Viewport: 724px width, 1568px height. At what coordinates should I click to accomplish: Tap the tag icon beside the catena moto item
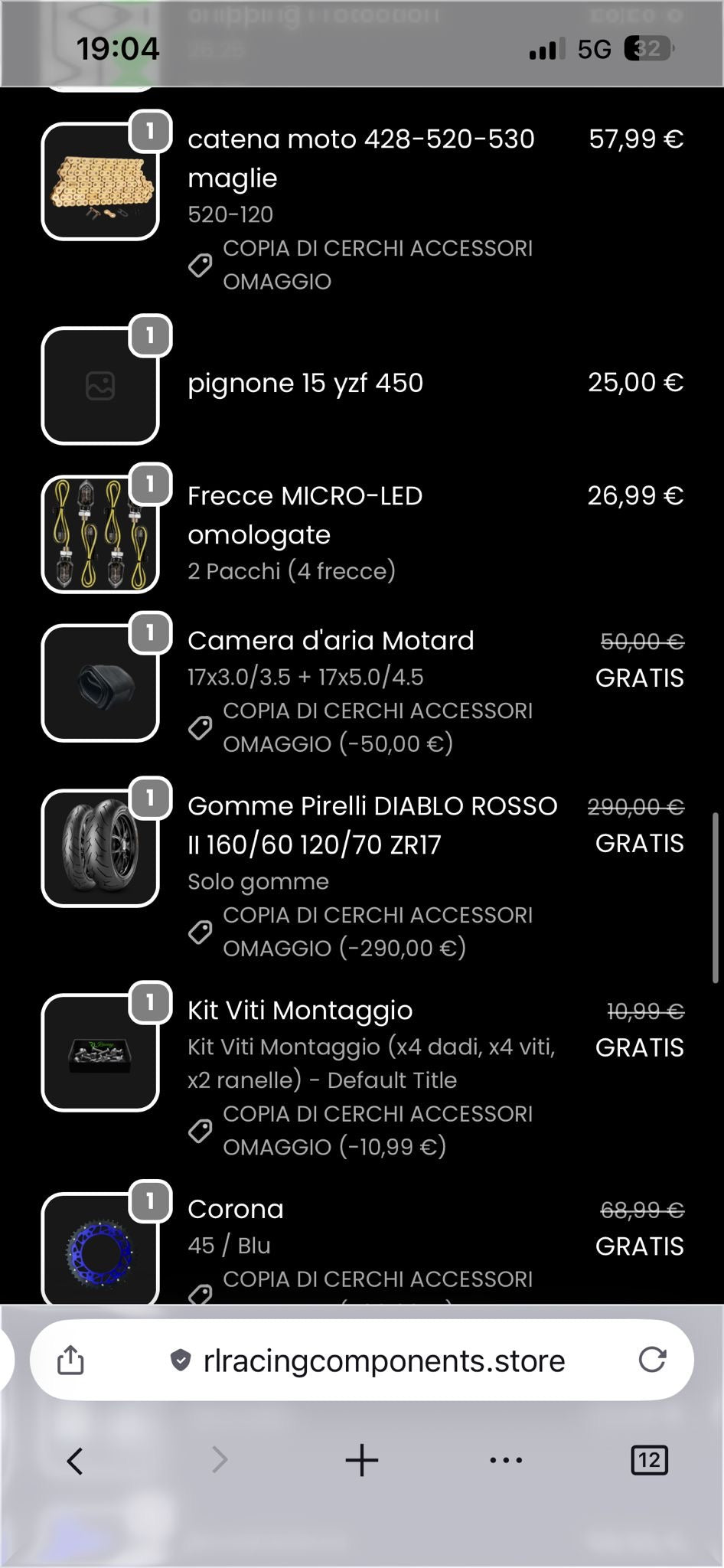click(201, 264)
